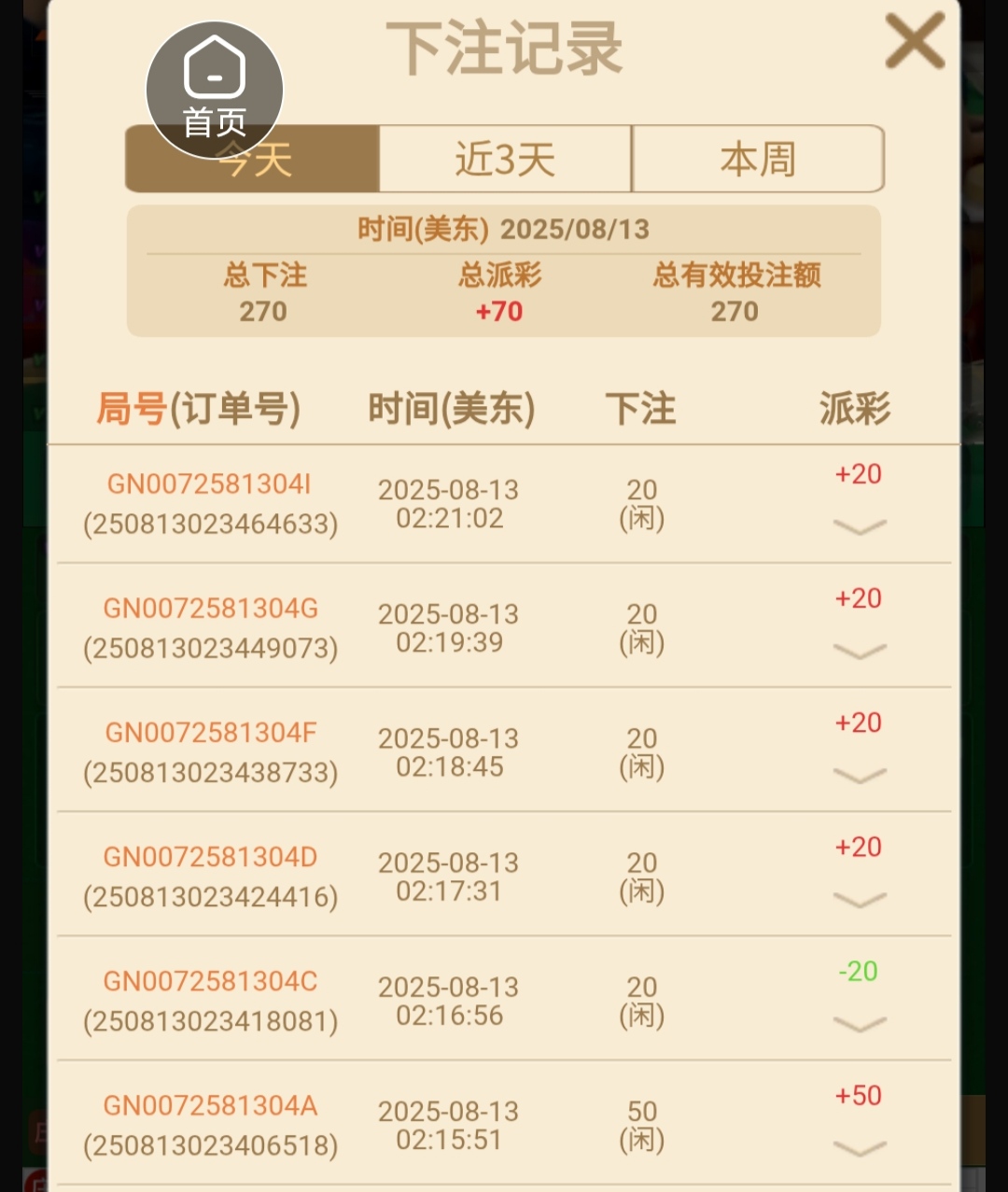
Task: Tap the floating 首页 home button
Action: point(215,91)
